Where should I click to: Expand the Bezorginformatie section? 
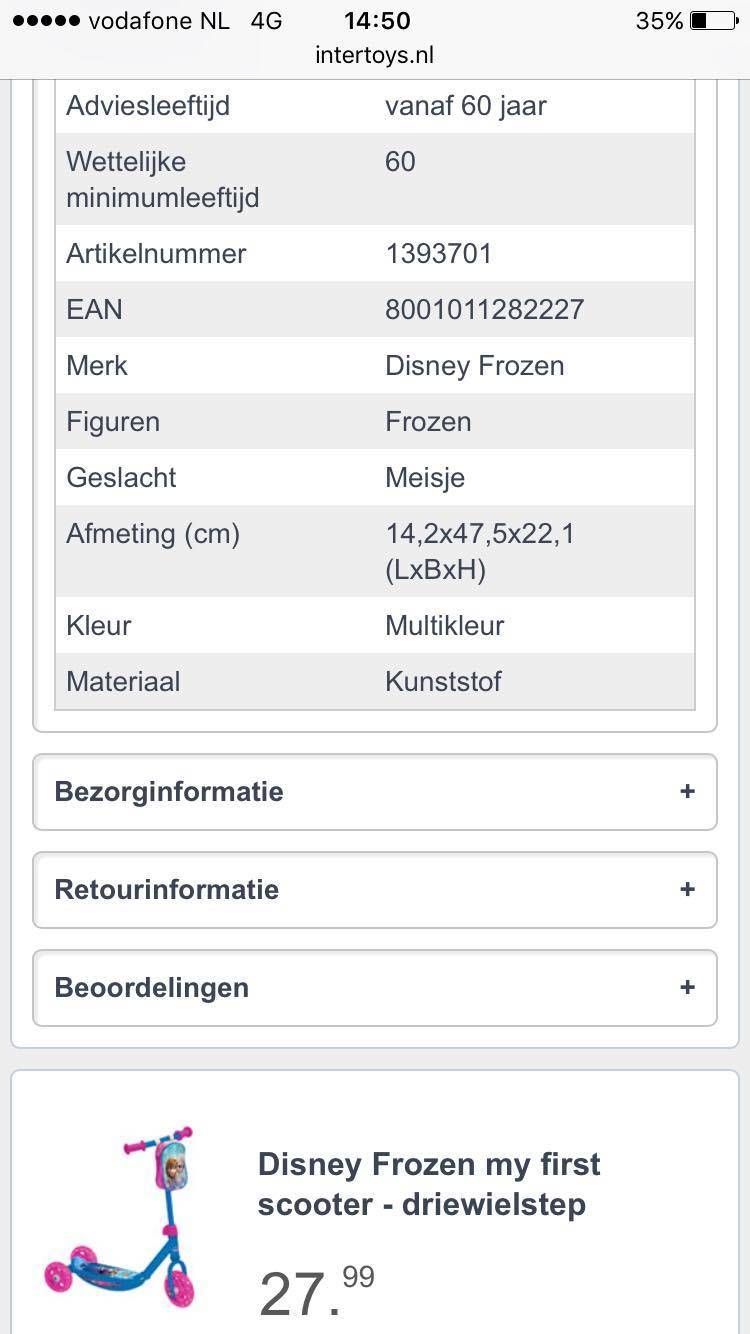[374, 792]
